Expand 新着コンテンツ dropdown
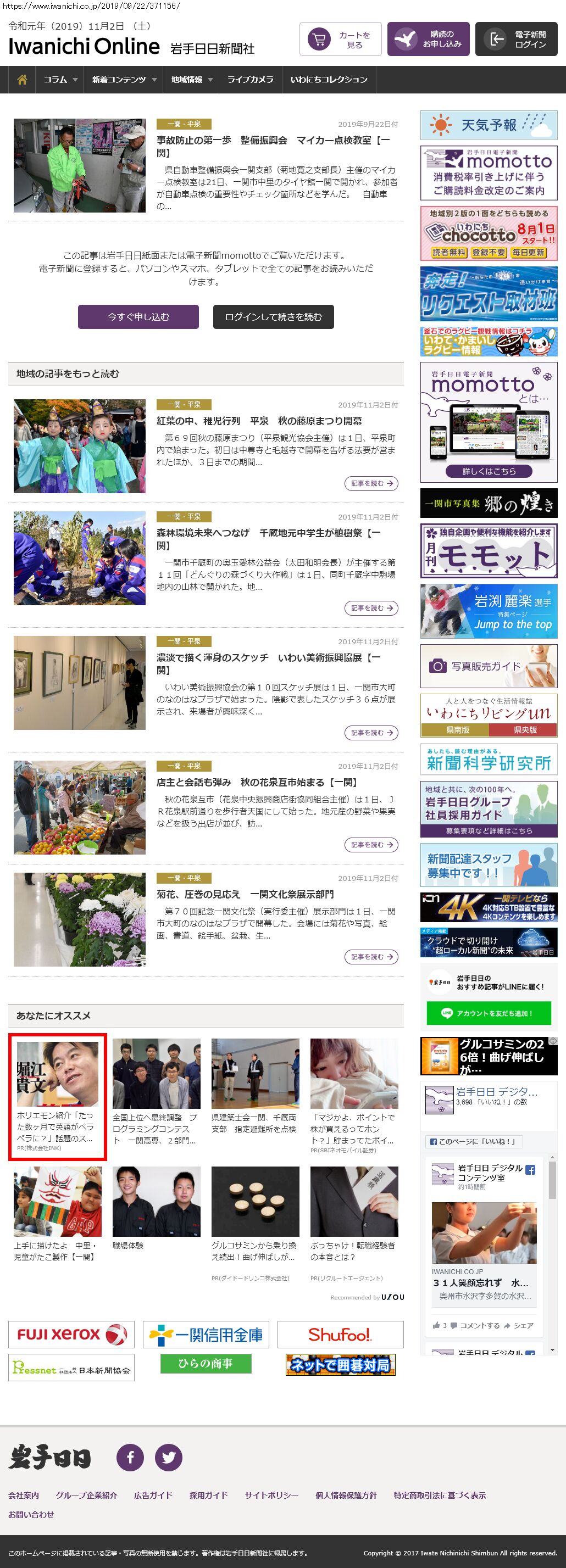Image resolution: width=566 pixels, height=1568 pixels. coord(124,80)
